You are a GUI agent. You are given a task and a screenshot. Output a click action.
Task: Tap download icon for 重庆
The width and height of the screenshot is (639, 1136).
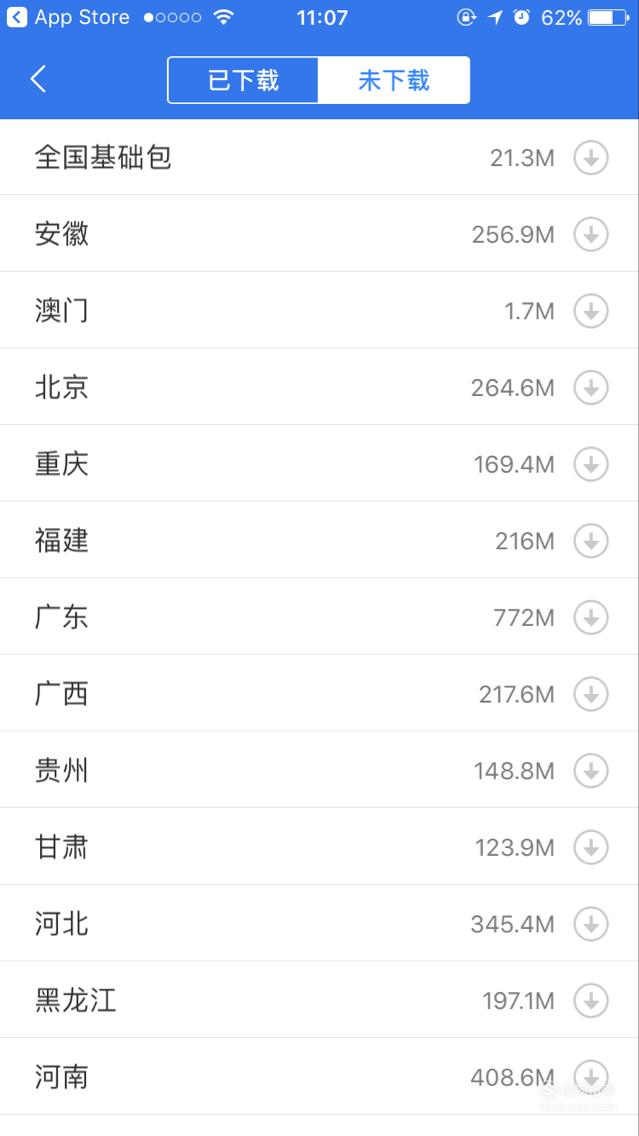591,464
